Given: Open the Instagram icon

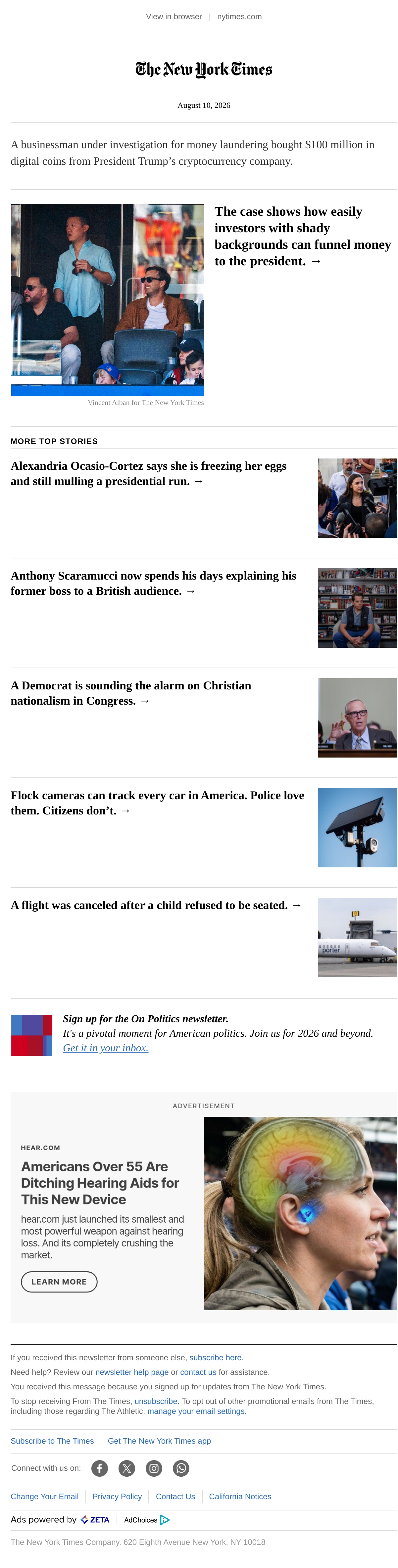Looking at the screenshot, I should [x=154, y=1468].
